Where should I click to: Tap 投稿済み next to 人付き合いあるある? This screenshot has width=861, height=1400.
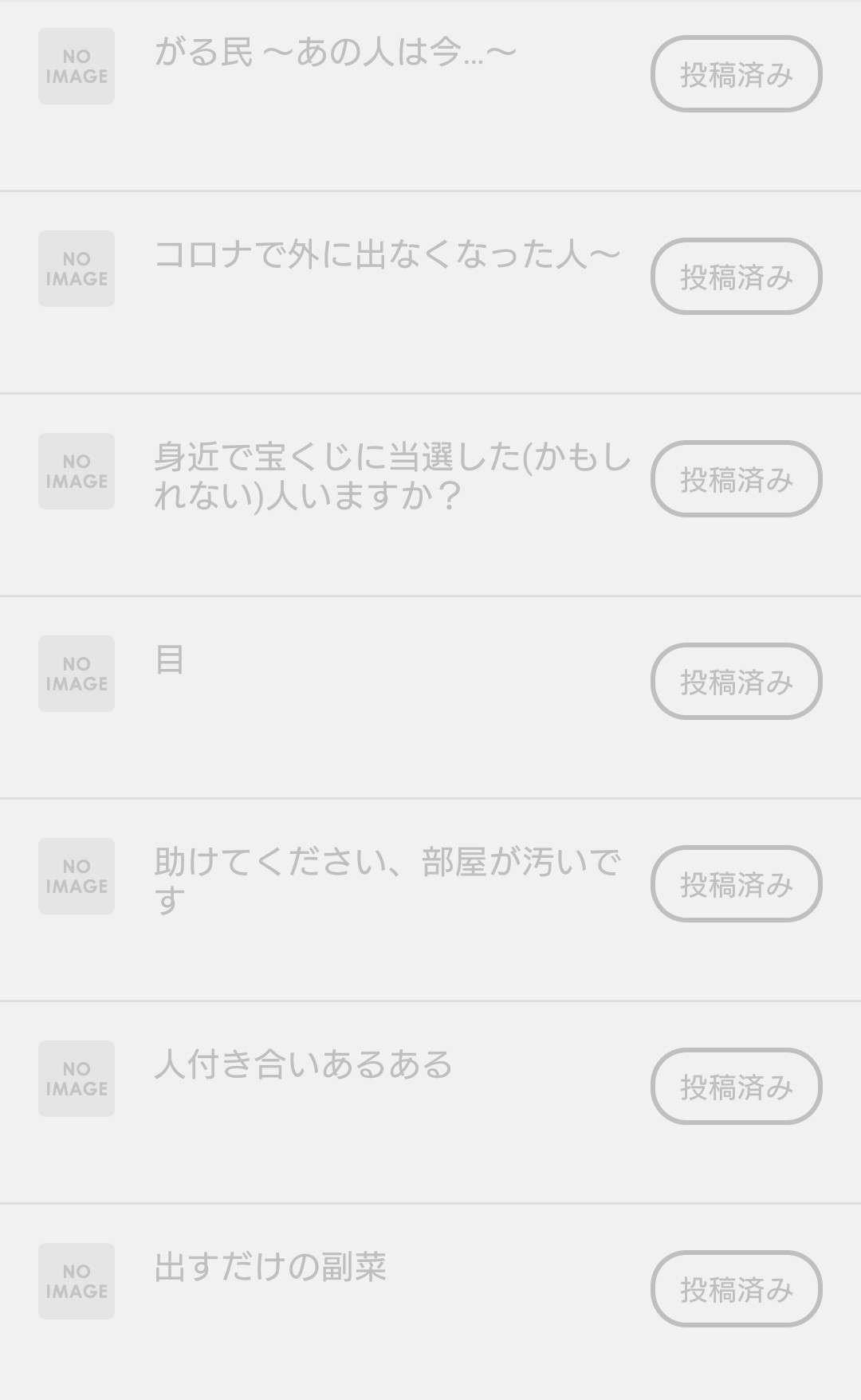point(736,1087)
